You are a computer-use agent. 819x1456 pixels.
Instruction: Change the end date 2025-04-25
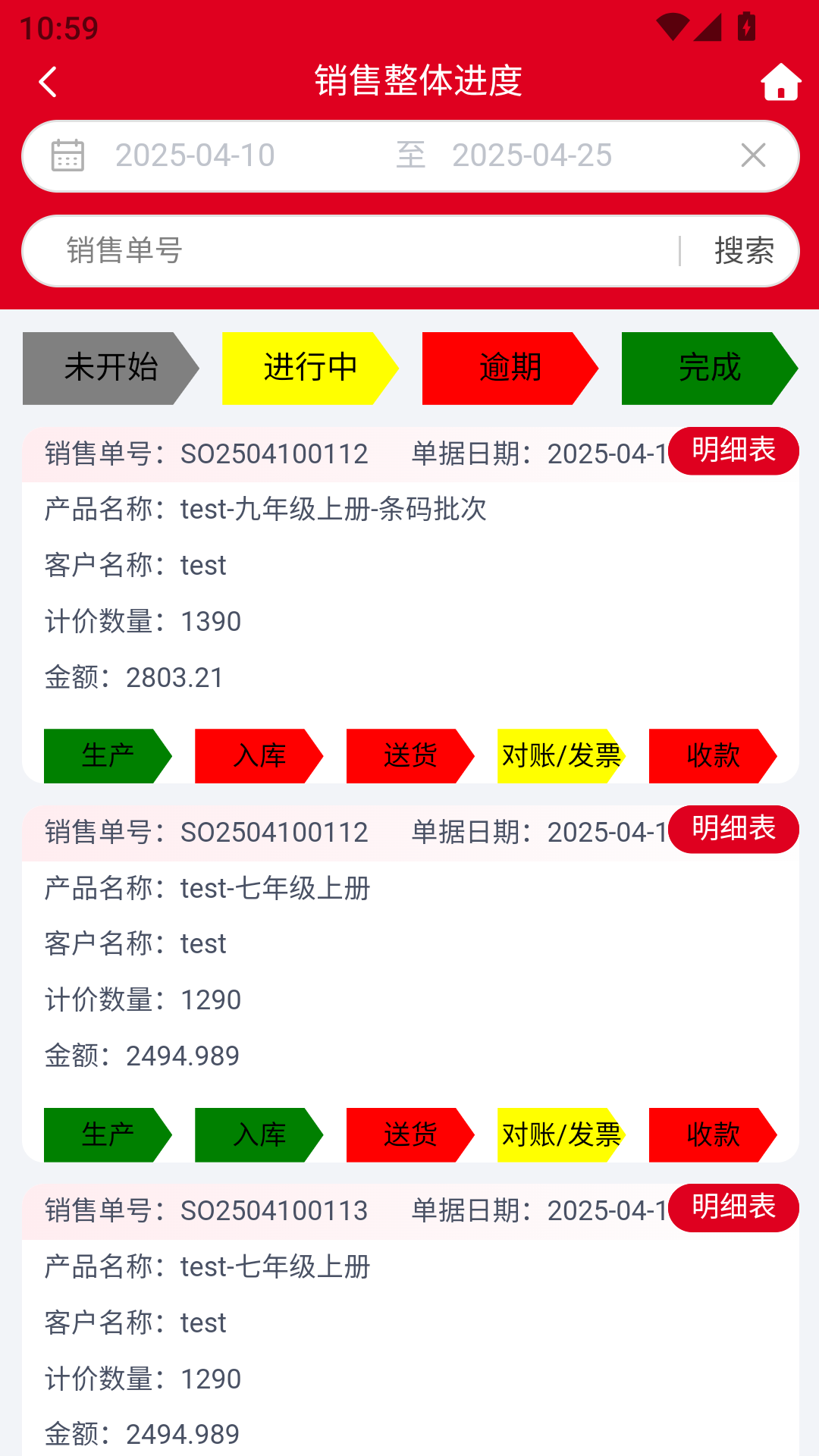pos(532,155)
